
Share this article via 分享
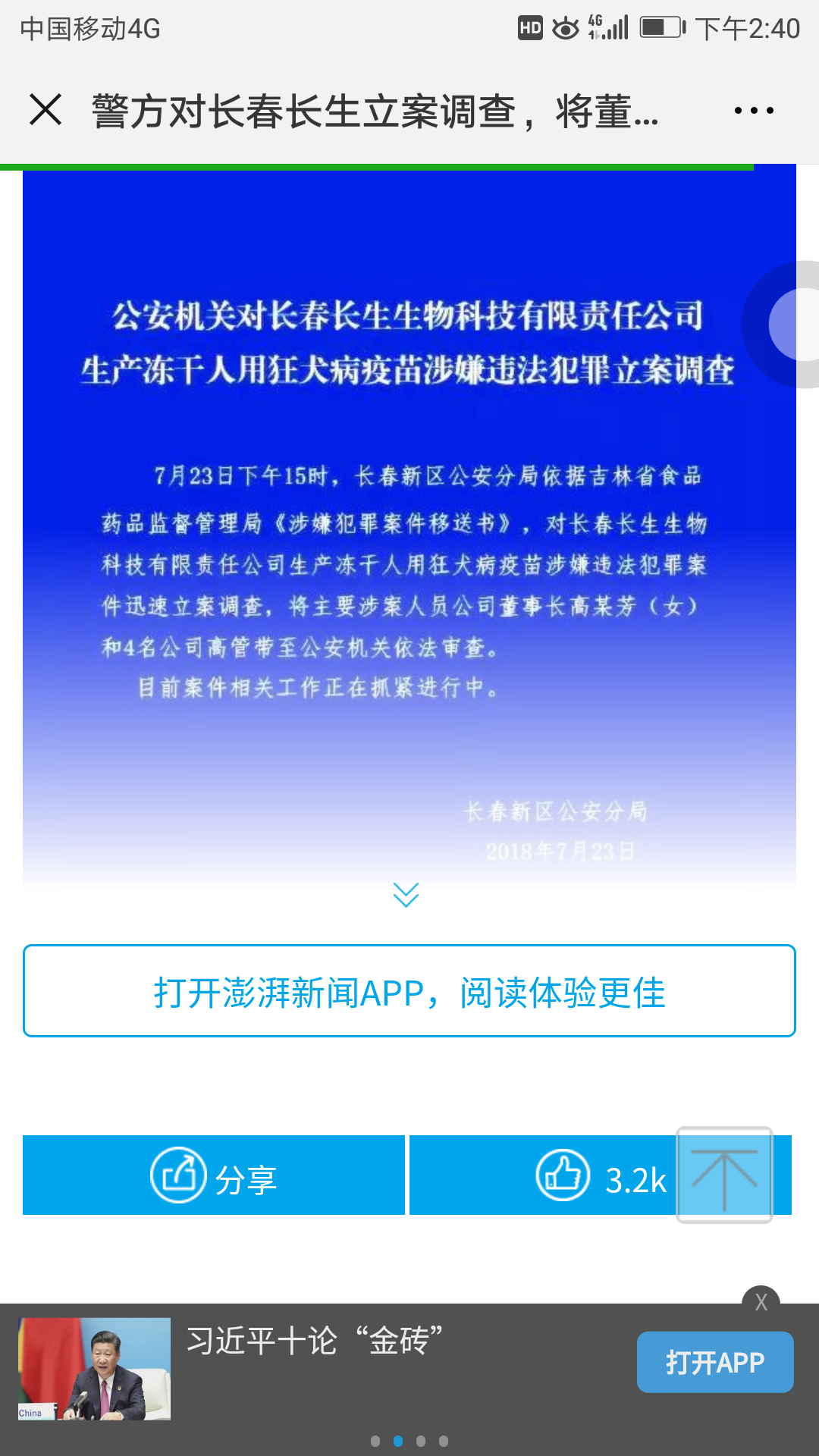point(214,1175)
